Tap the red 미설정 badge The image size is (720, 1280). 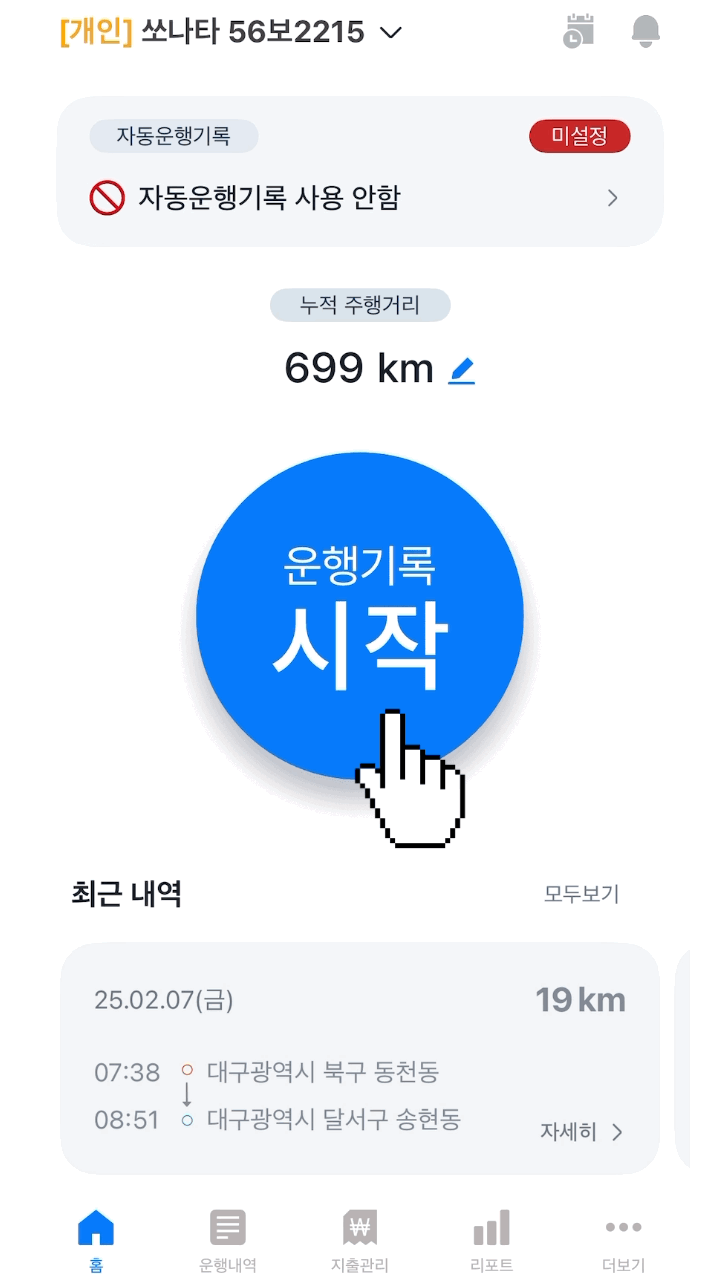(x=580, y=136)
